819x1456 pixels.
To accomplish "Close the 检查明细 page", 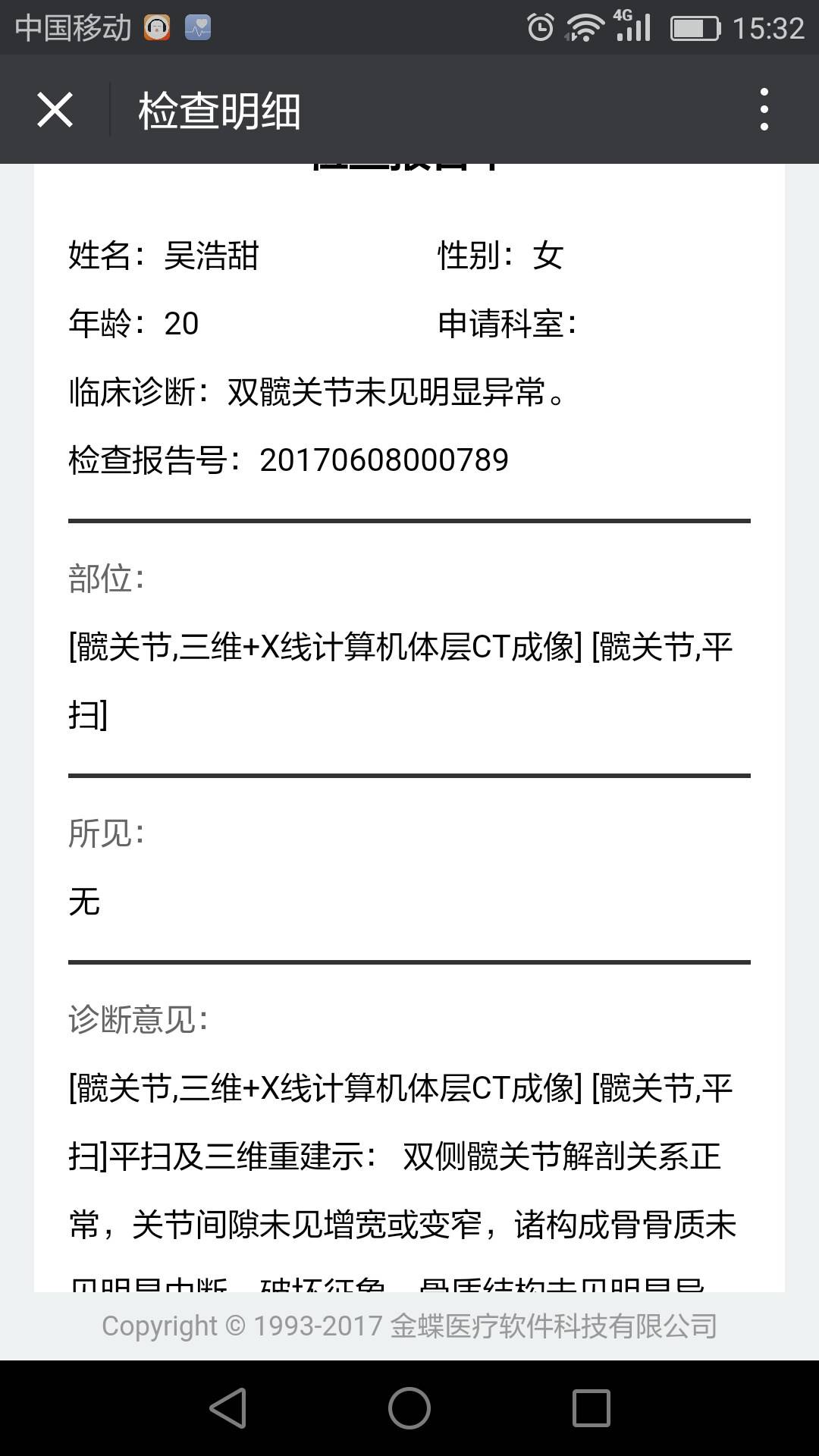I will [55, 110].
